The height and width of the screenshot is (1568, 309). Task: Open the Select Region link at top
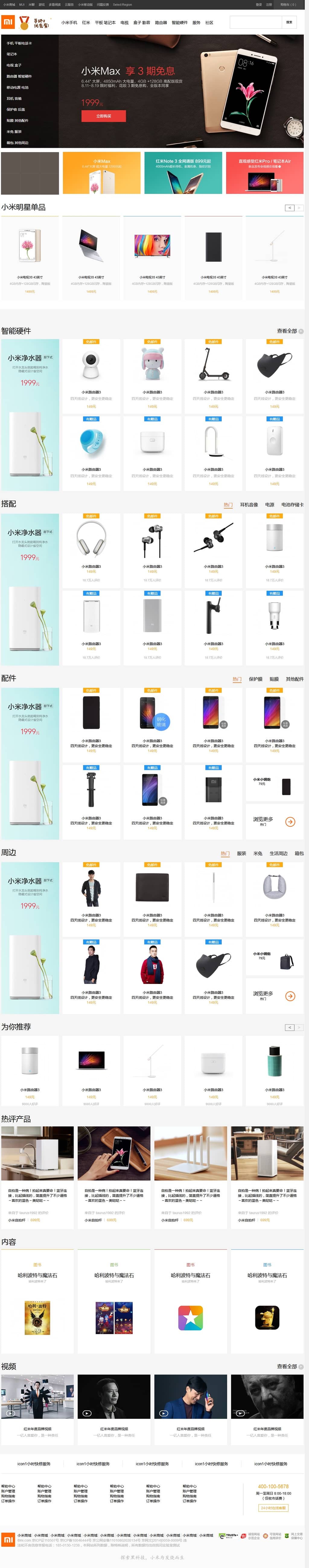pyautogui.click(x=122, y=4)
